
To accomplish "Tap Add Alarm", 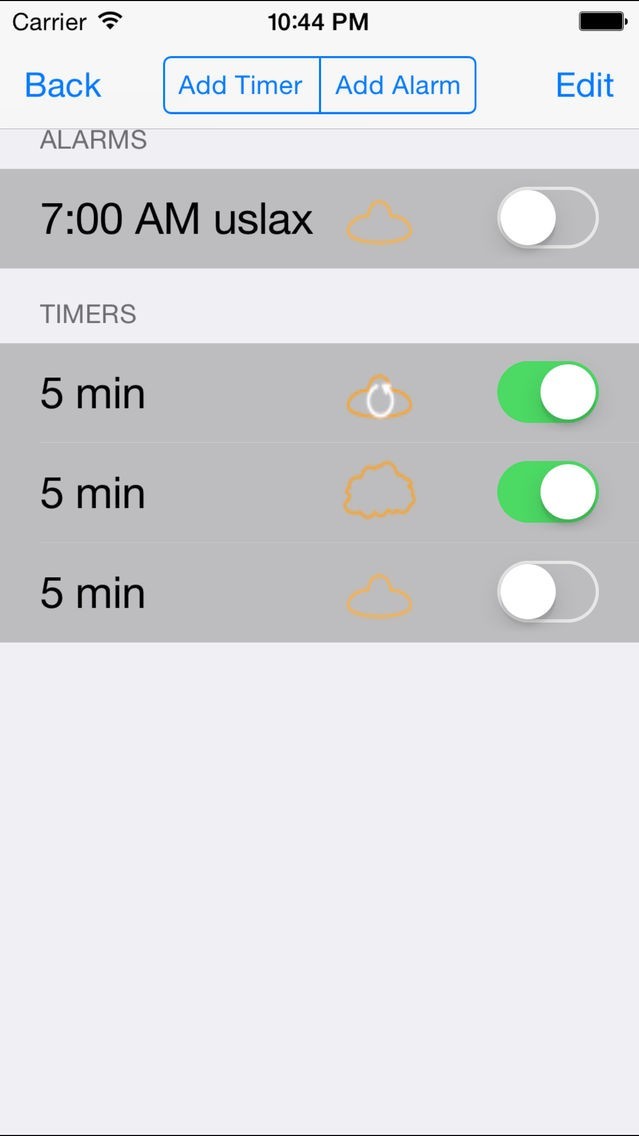I will pyautogui.click(x=397, y=85).
